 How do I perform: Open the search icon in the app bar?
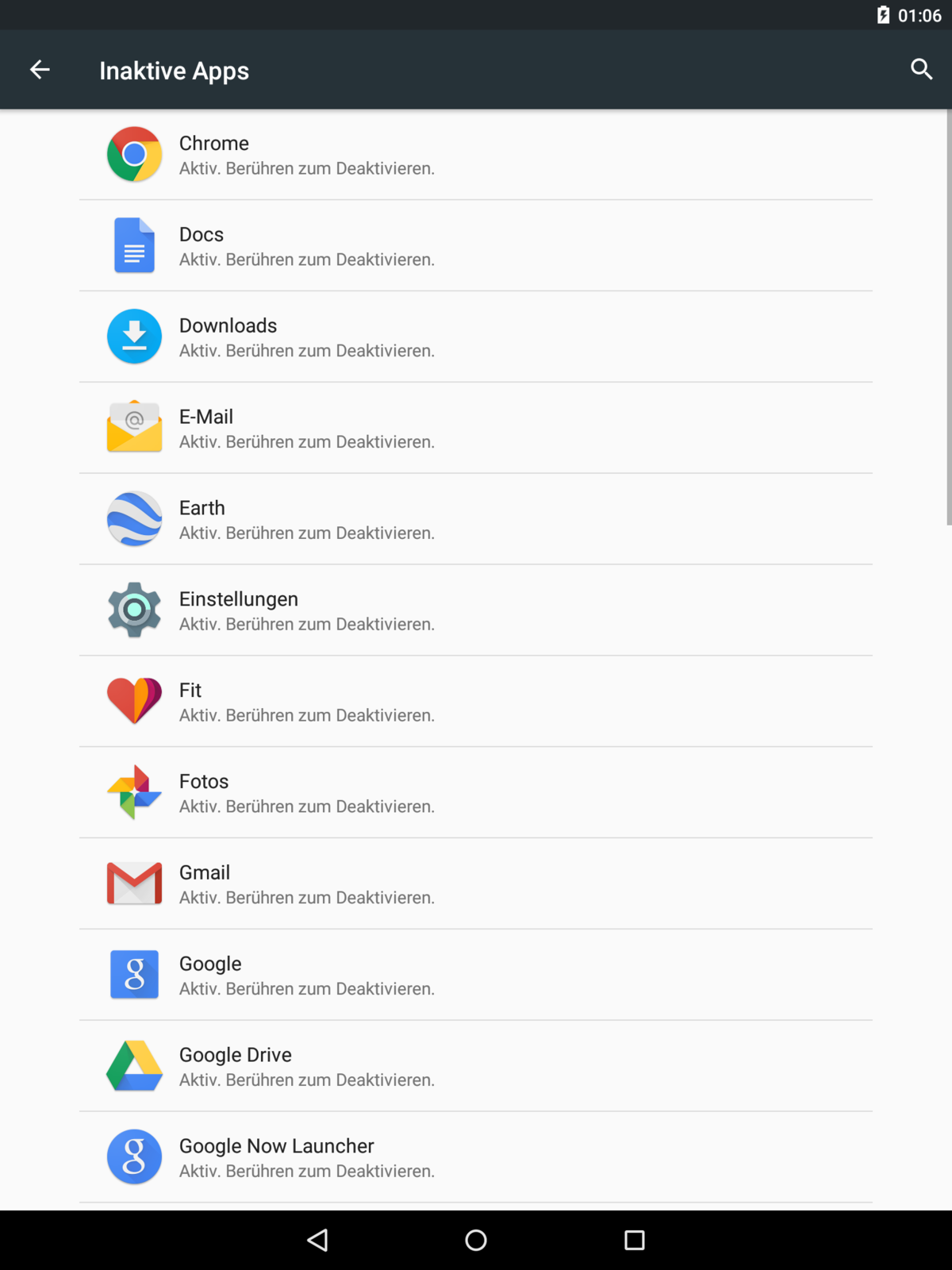921,70
